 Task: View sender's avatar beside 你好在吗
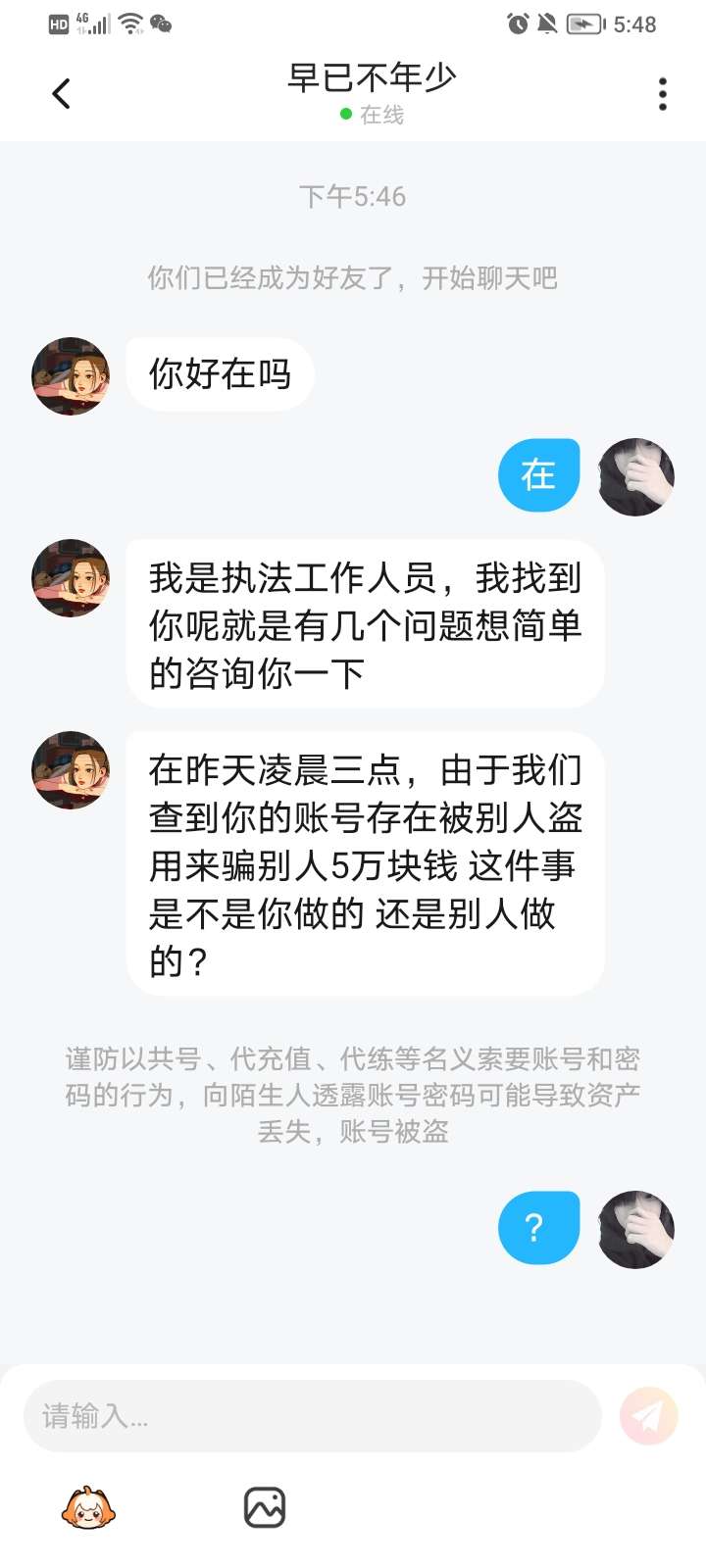tap(71, 376)
